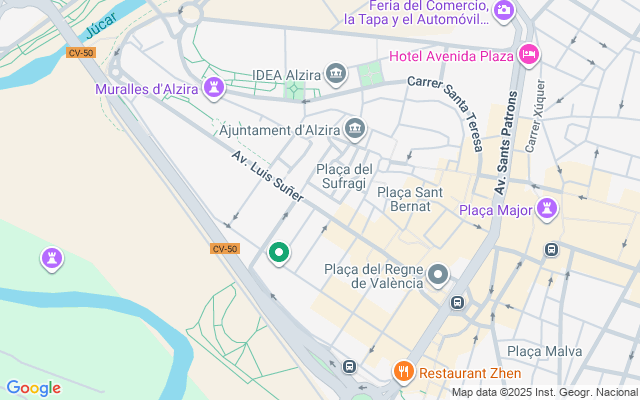Viewport: 640px width, 400px height.
Task: Tap the unlabeled purple castle marker
Action: (x=51, y=260)
